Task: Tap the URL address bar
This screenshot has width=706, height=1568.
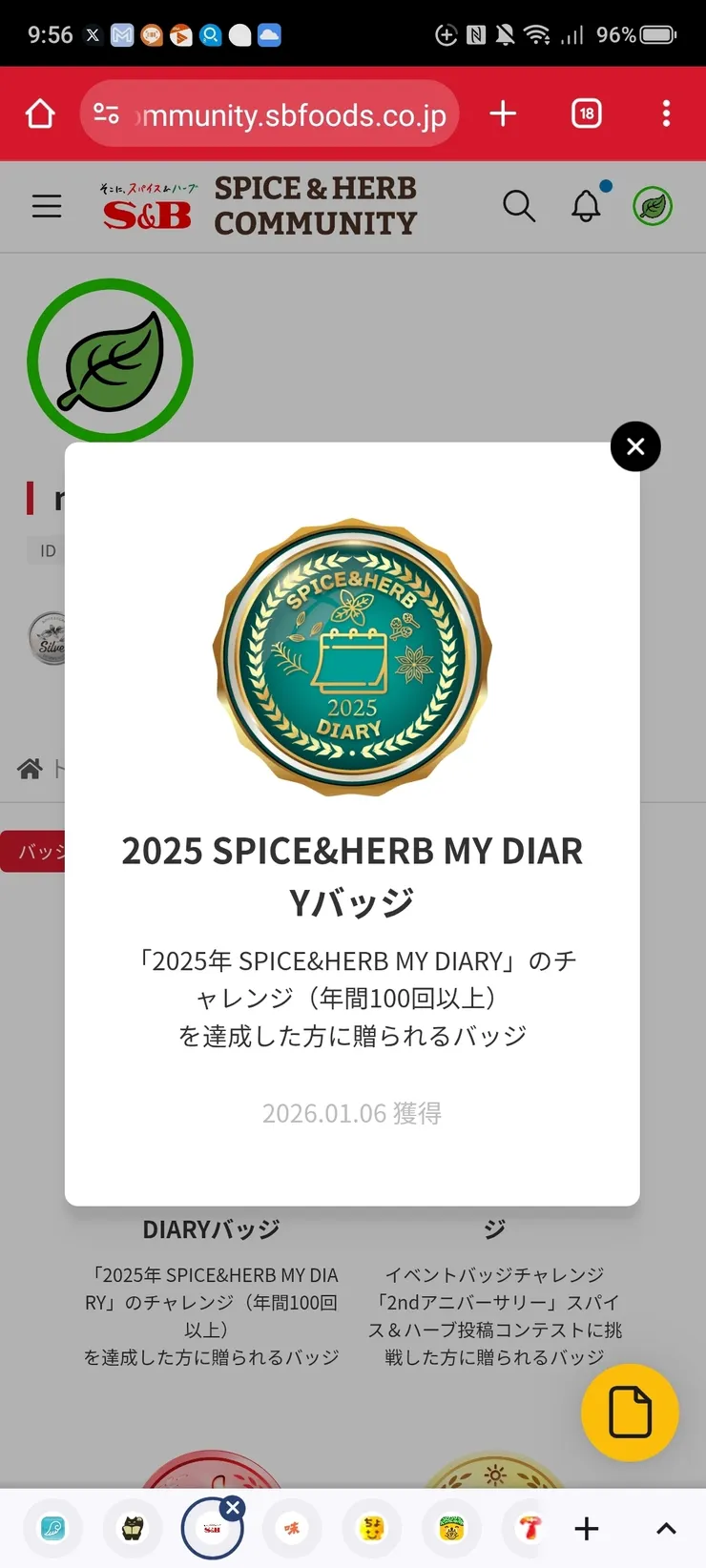Action: click(x=277, y=115)
